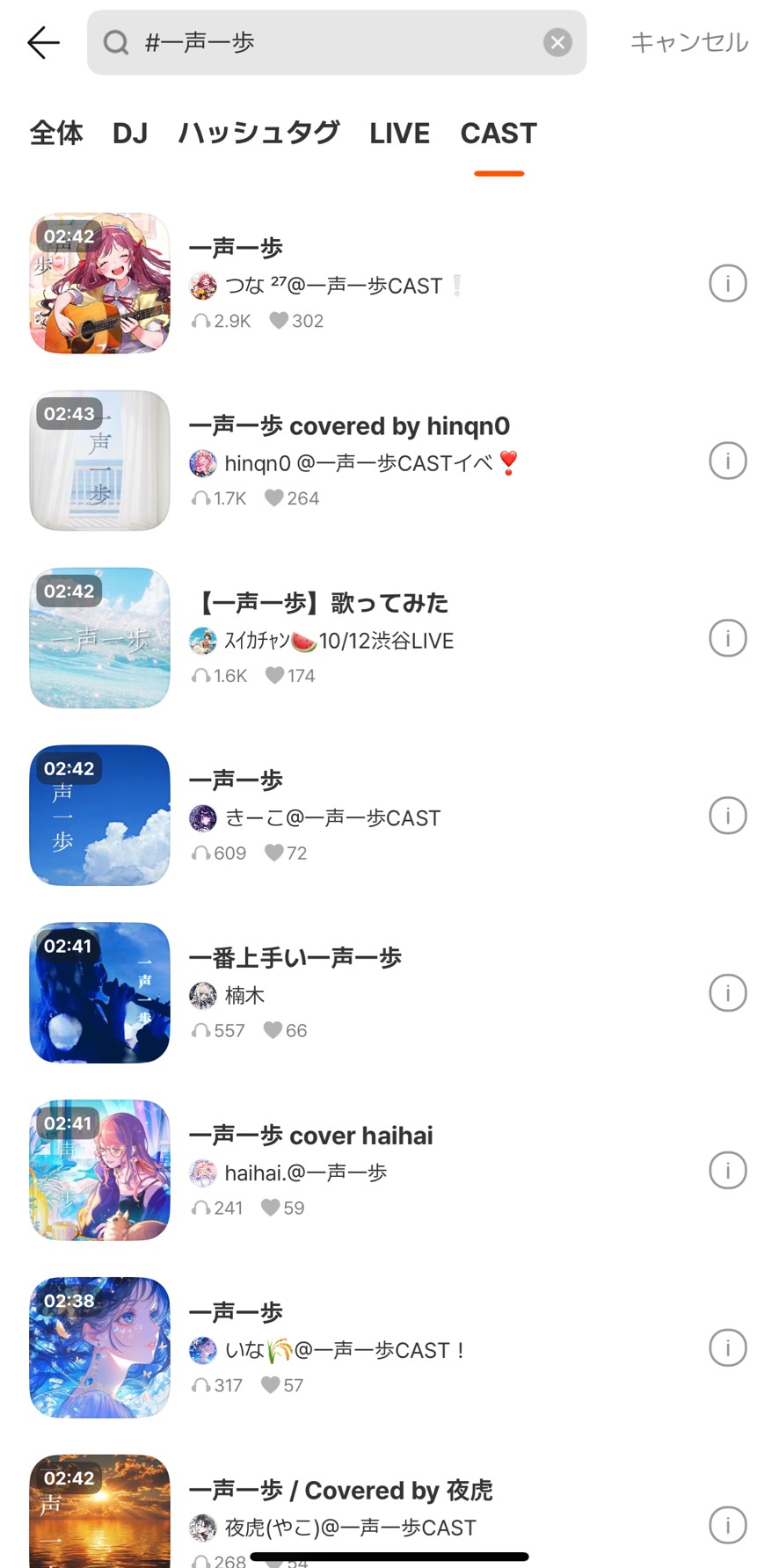Switch to the 全体 tab
779x1568 pixels.
click(x=56, y=133)
